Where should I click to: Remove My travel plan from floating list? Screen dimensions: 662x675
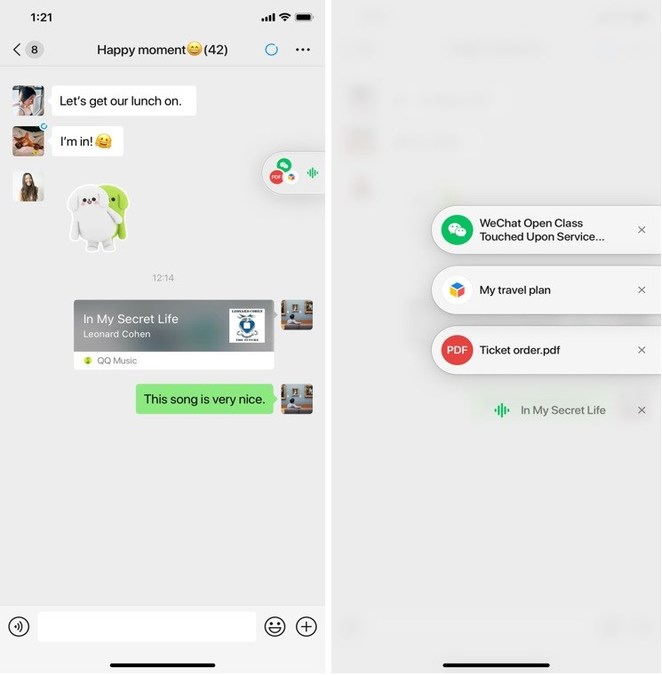click(642, 290)
